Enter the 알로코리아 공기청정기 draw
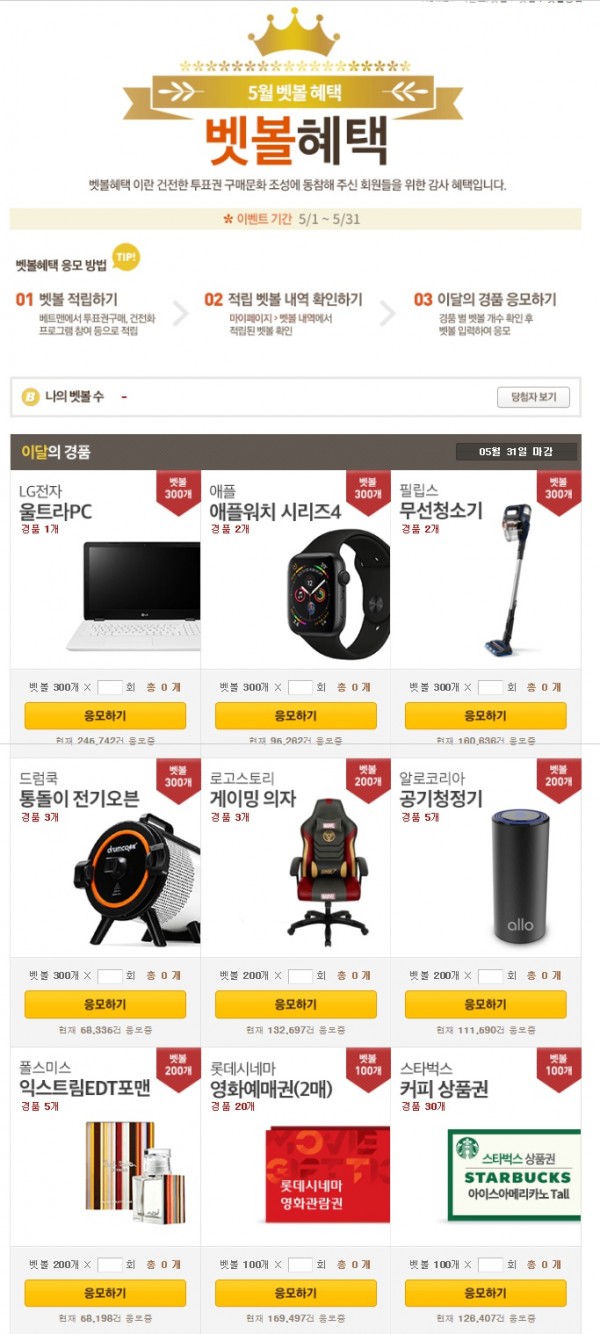The height and width of the screenshot is (1334, 600). [x=485, y=1004]
